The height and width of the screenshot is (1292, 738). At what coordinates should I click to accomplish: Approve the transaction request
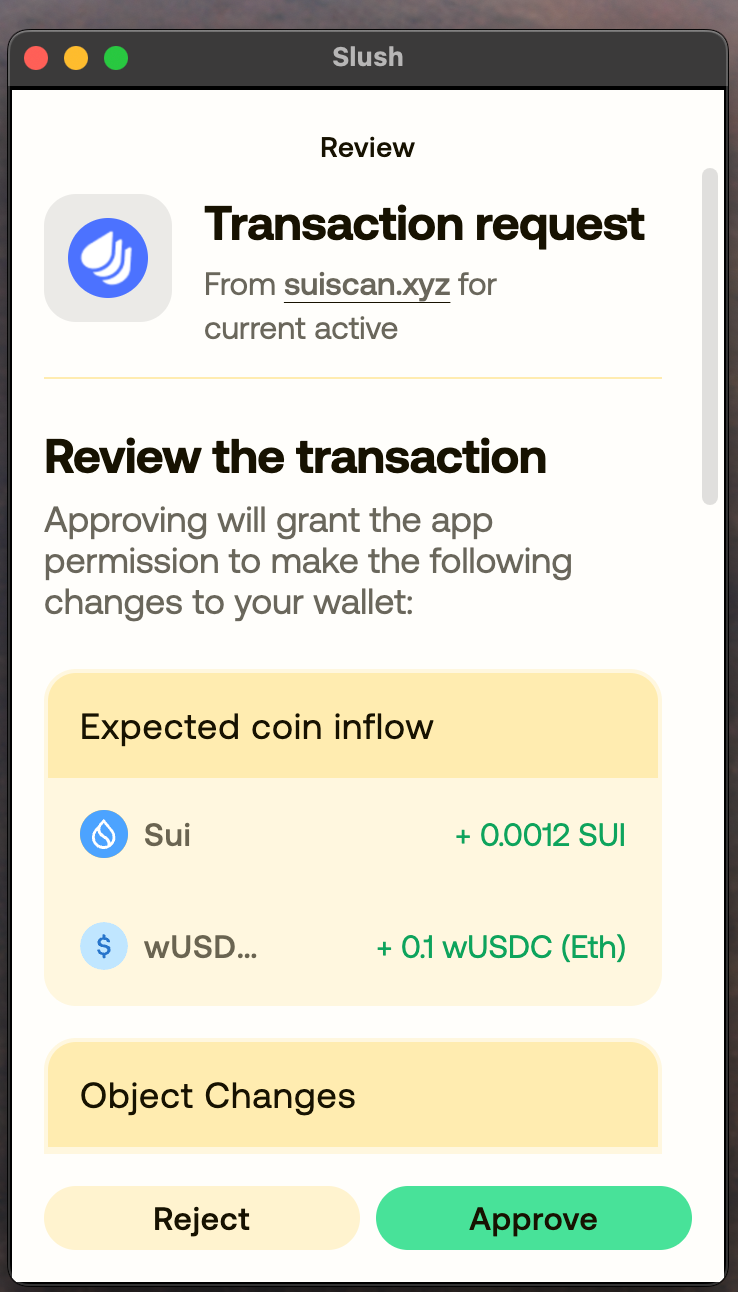click(x=533, y=1218)
